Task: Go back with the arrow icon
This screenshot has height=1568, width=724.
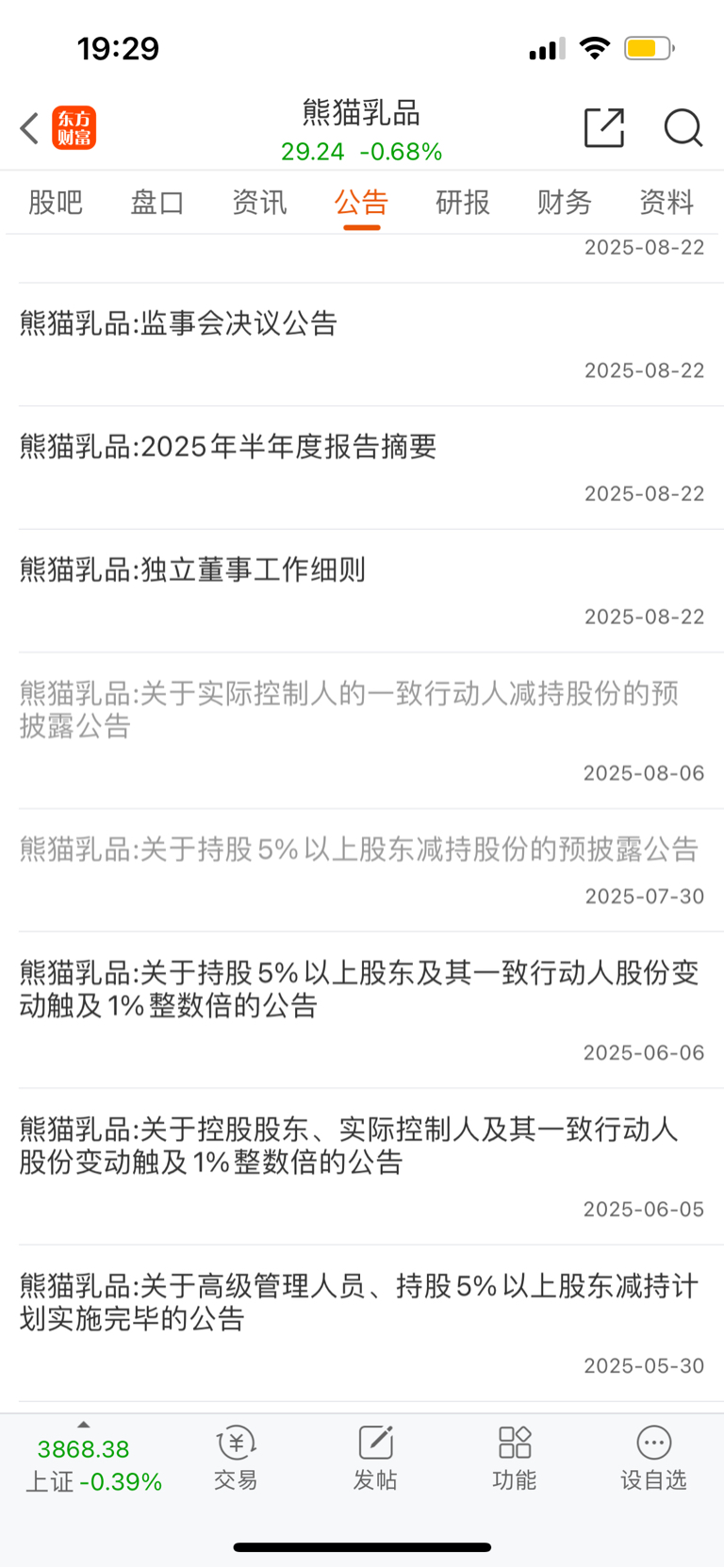Action: point(29,128)
